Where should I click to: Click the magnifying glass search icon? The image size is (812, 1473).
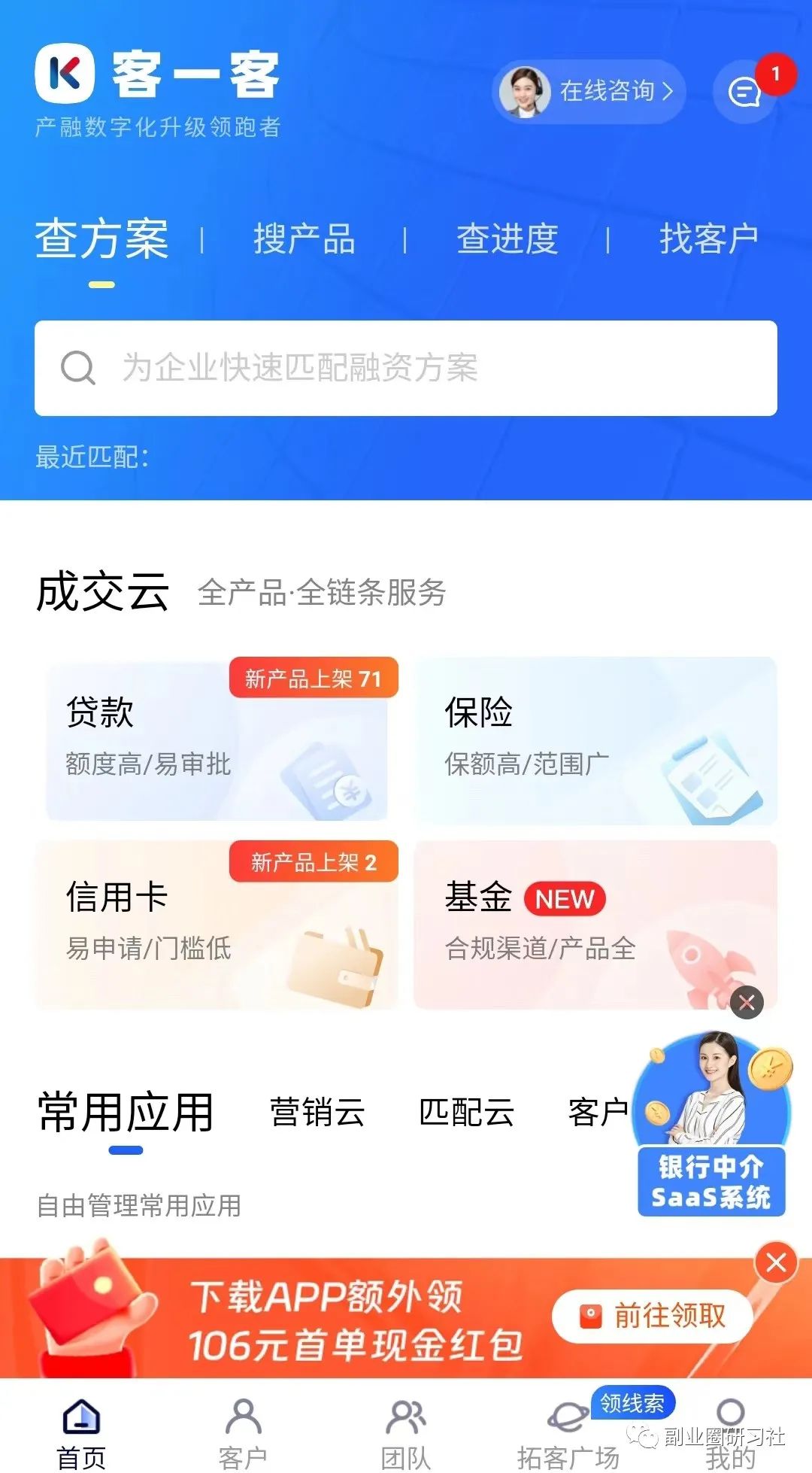coord(78,368)
